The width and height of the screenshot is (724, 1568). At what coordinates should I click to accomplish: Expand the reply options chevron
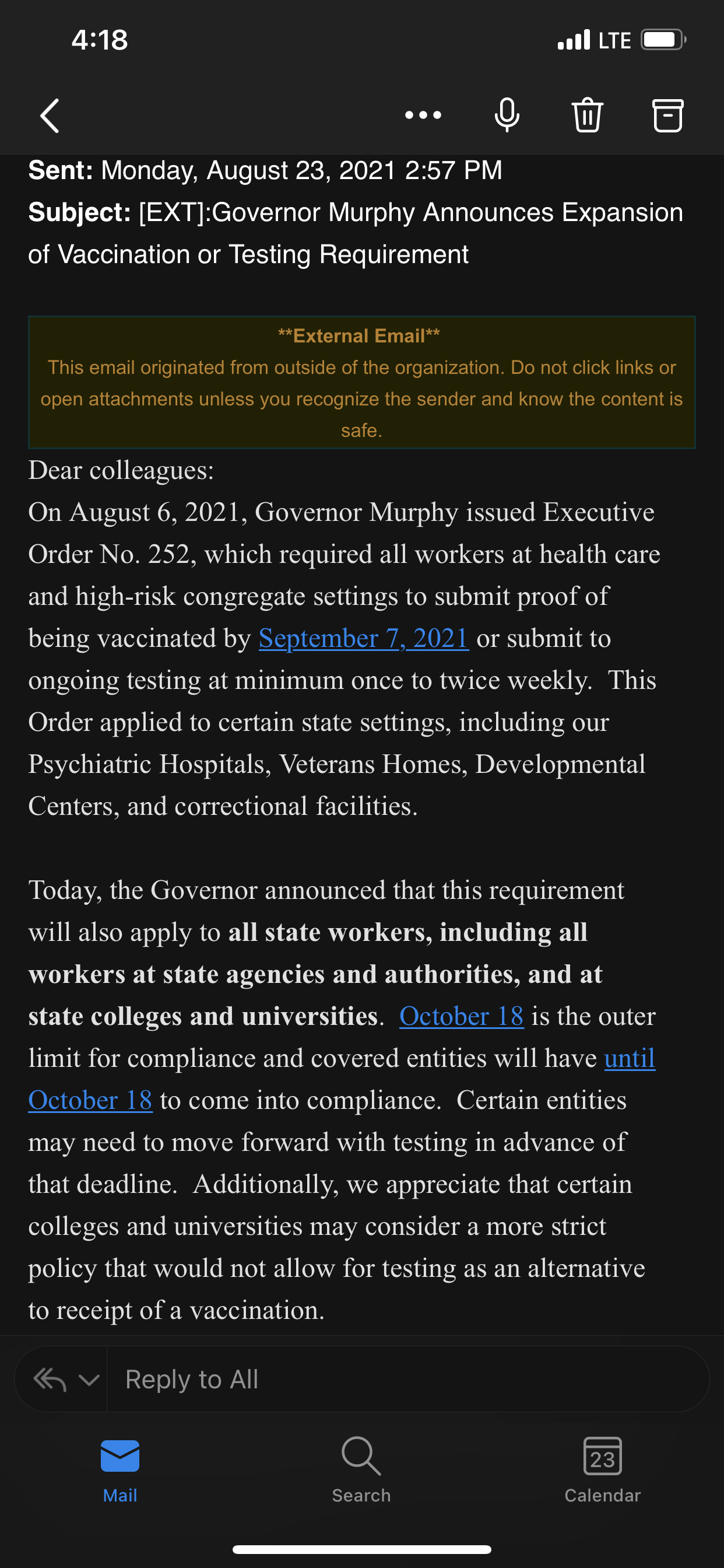(89, 1380)
